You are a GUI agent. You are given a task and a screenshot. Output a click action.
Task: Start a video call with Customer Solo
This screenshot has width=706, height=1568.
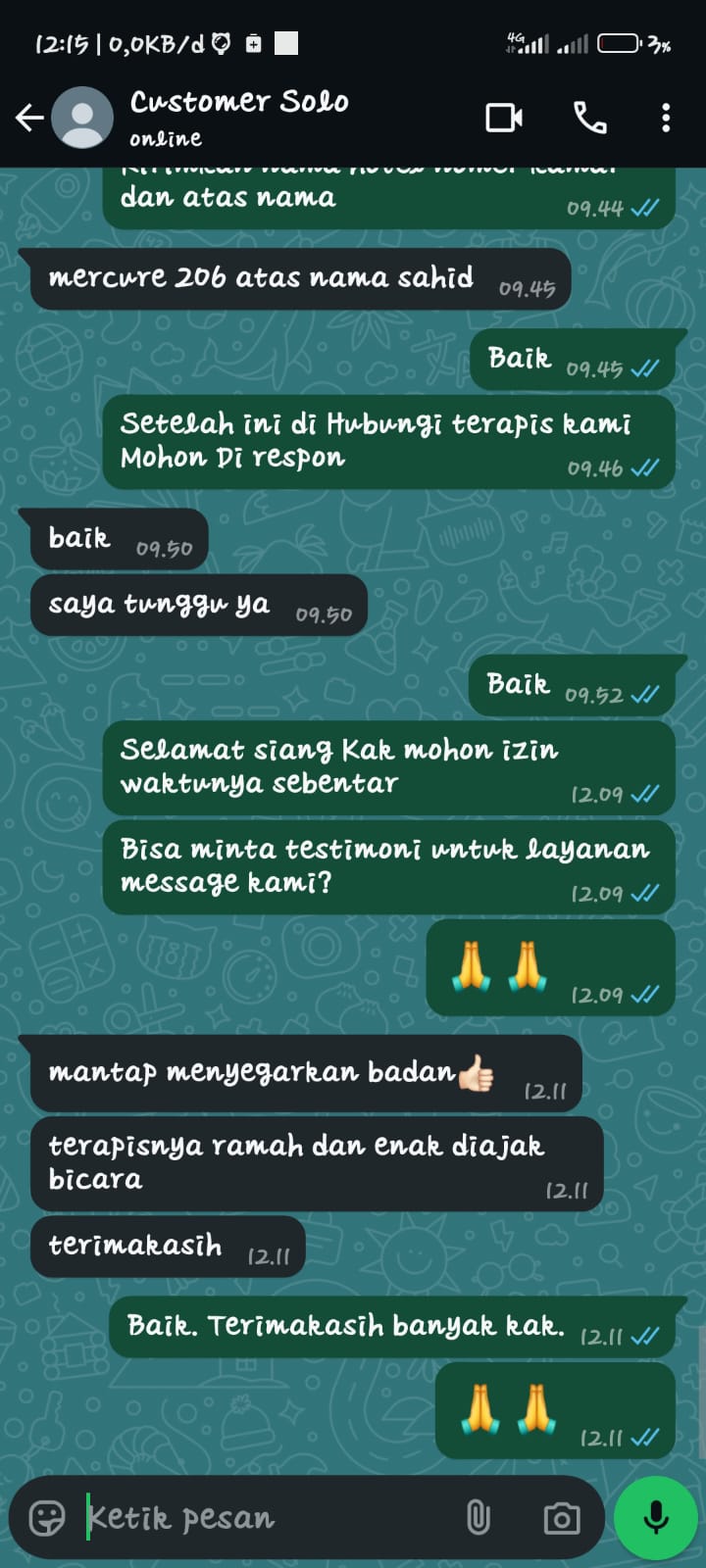504,119
